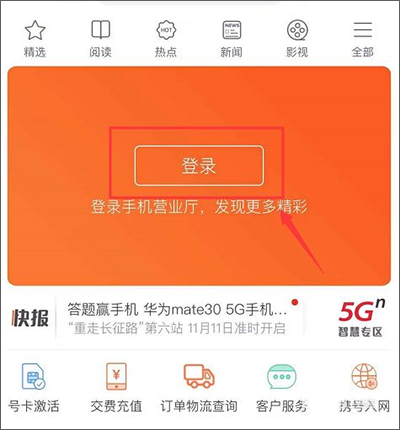
Task: Open the 精选 featured section
Action: pyautogui.click(x=35, y=39)
